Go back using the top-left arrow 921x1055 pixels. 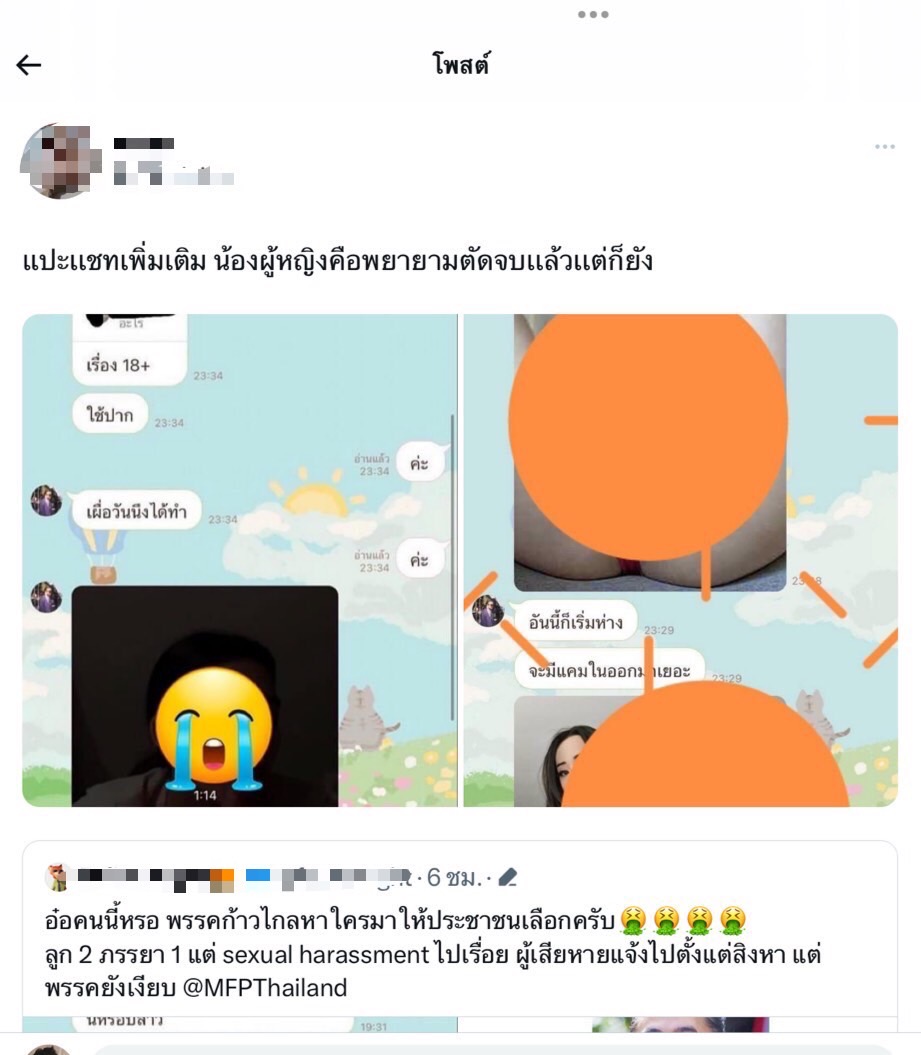[x=29, y=66]
